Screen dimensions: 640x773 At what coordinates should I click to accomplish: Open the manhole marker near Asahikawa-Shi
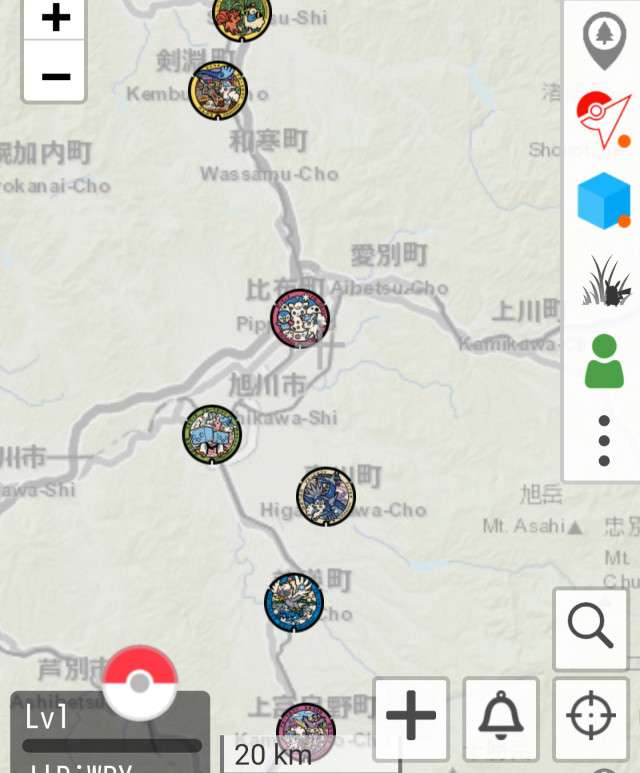(x=212, y=434)
